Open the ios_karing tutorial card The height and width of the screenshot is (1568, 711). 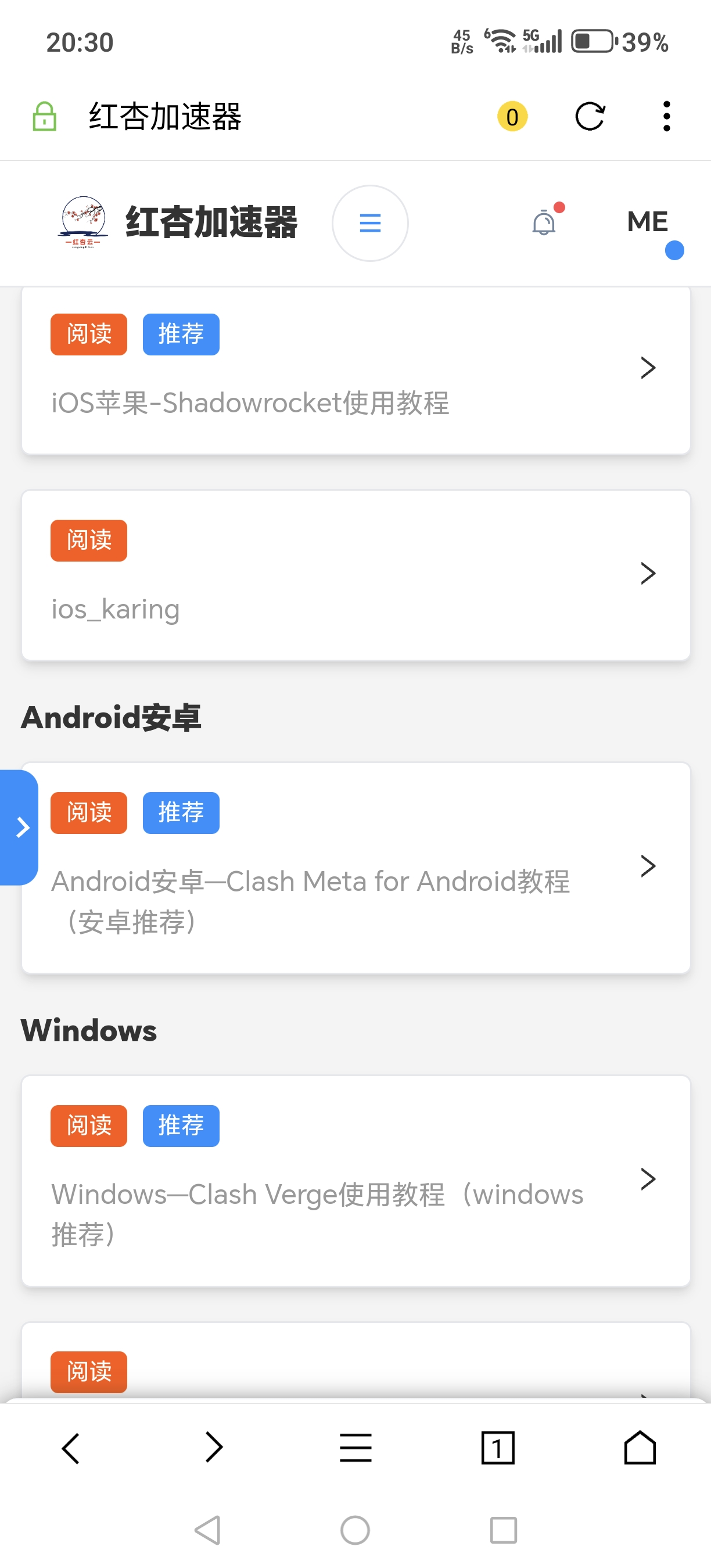(355, 574)
